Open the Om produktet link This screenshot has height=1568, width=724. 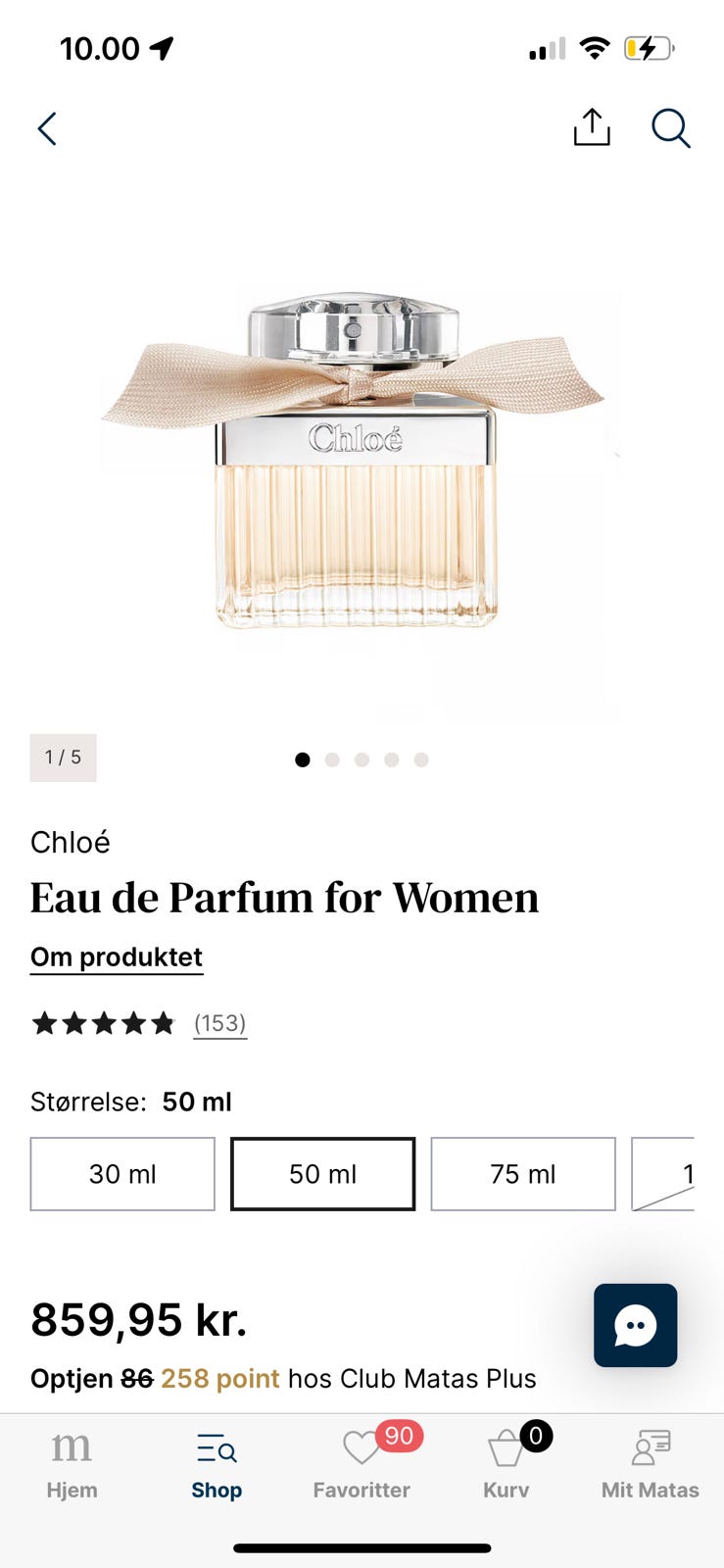coord(117,957)
